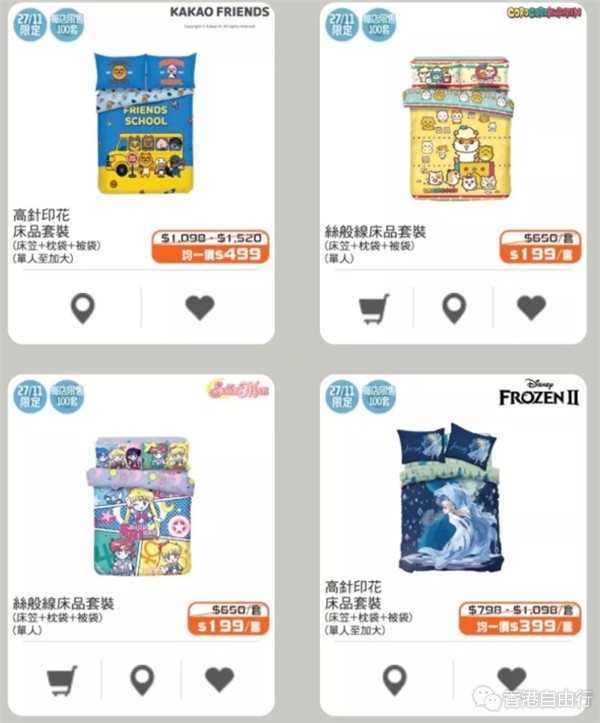Find stores for the Kakao Friends bedding set

tap(82, 308)
